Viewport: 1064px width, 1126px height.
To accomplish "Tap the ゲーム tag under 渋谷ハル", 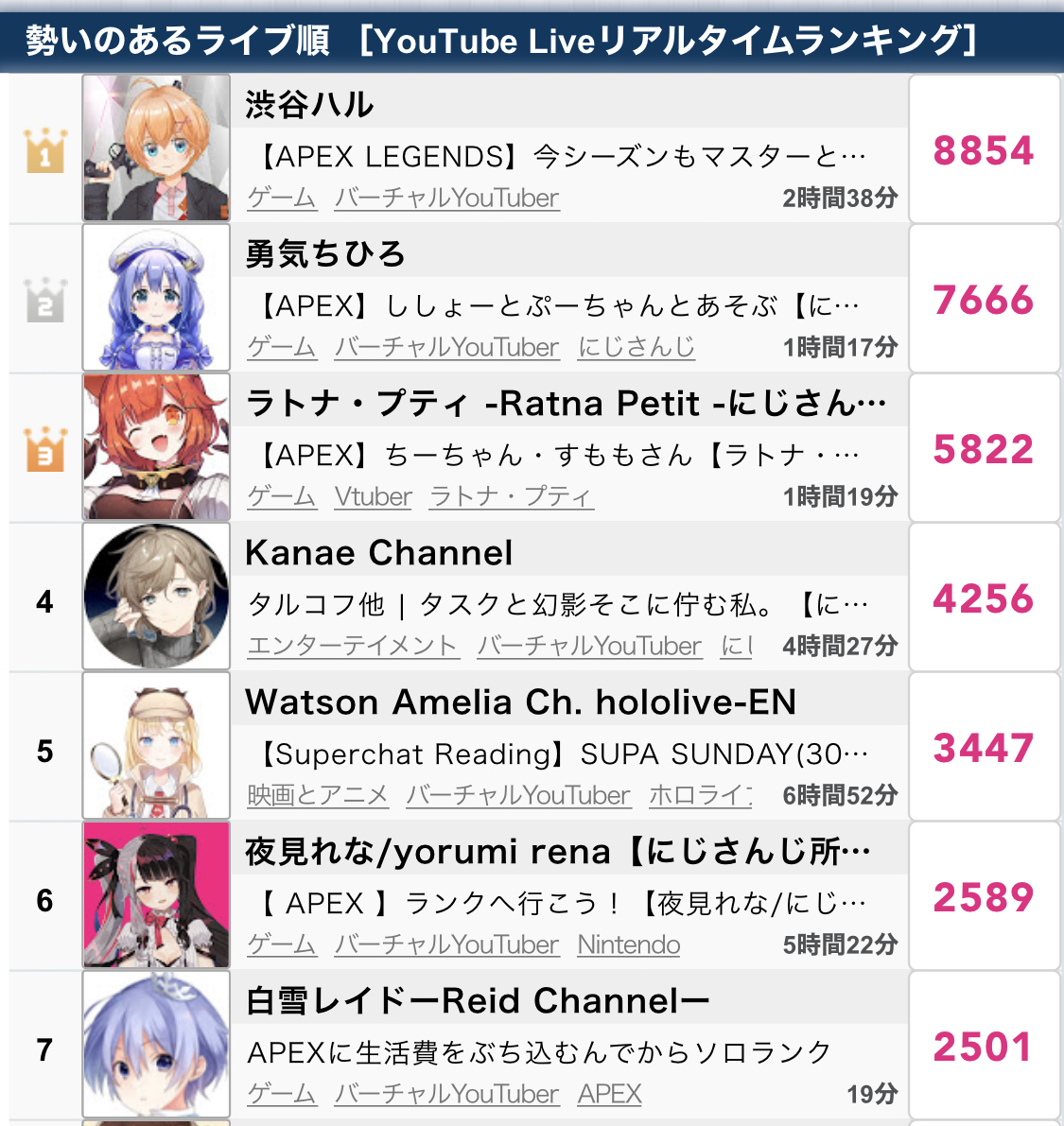I will click(281, 198).
